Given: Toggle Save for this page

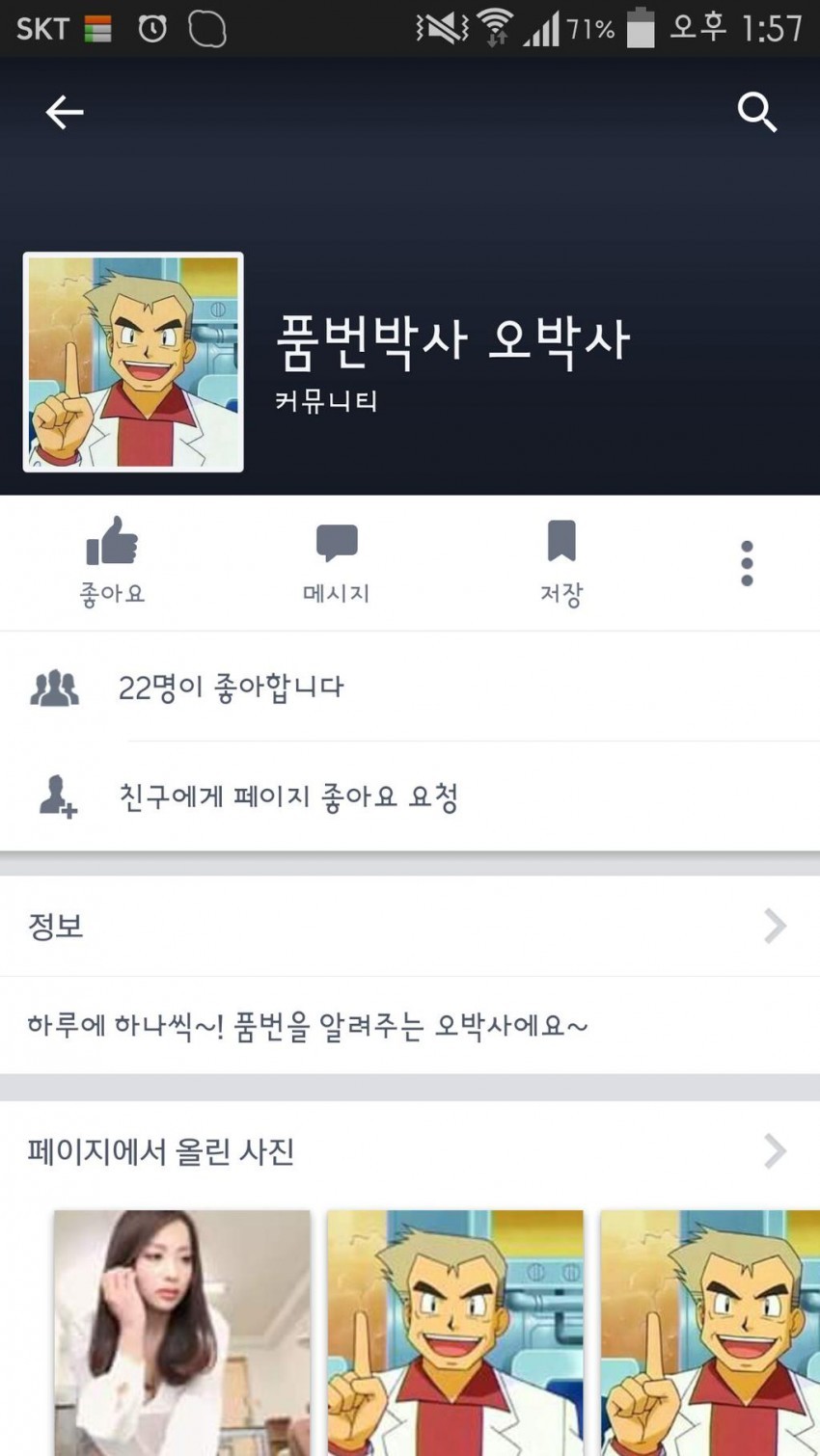Looking at the screenshot, I should coord(560,564).
